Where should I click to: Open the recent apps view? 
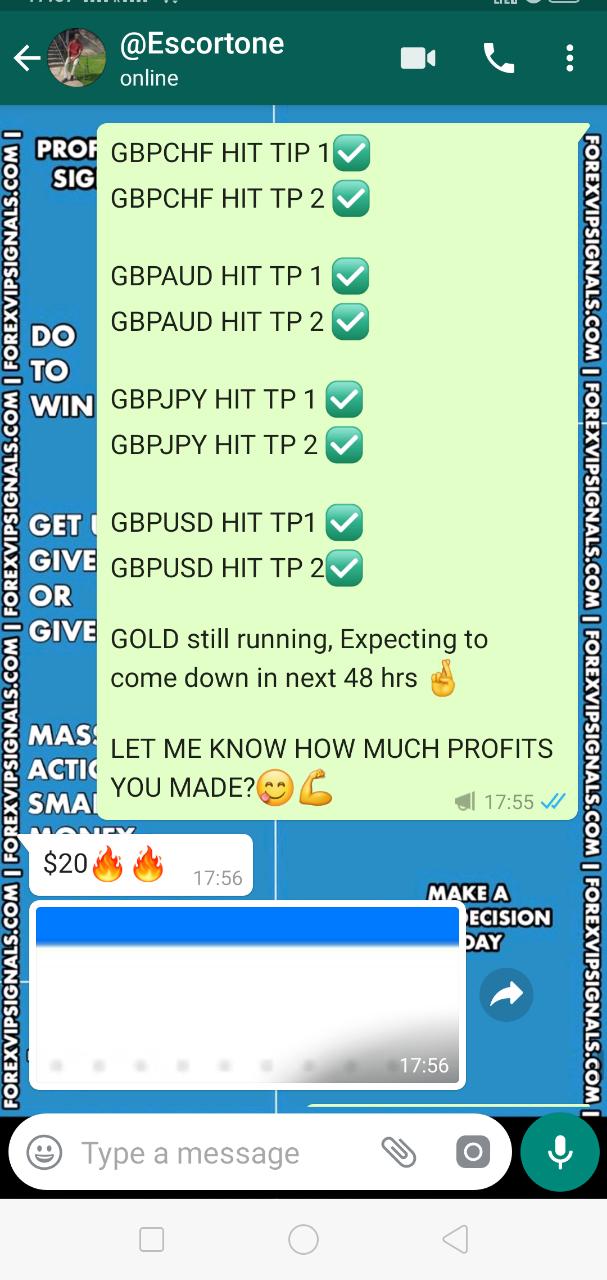(152, 1240)
